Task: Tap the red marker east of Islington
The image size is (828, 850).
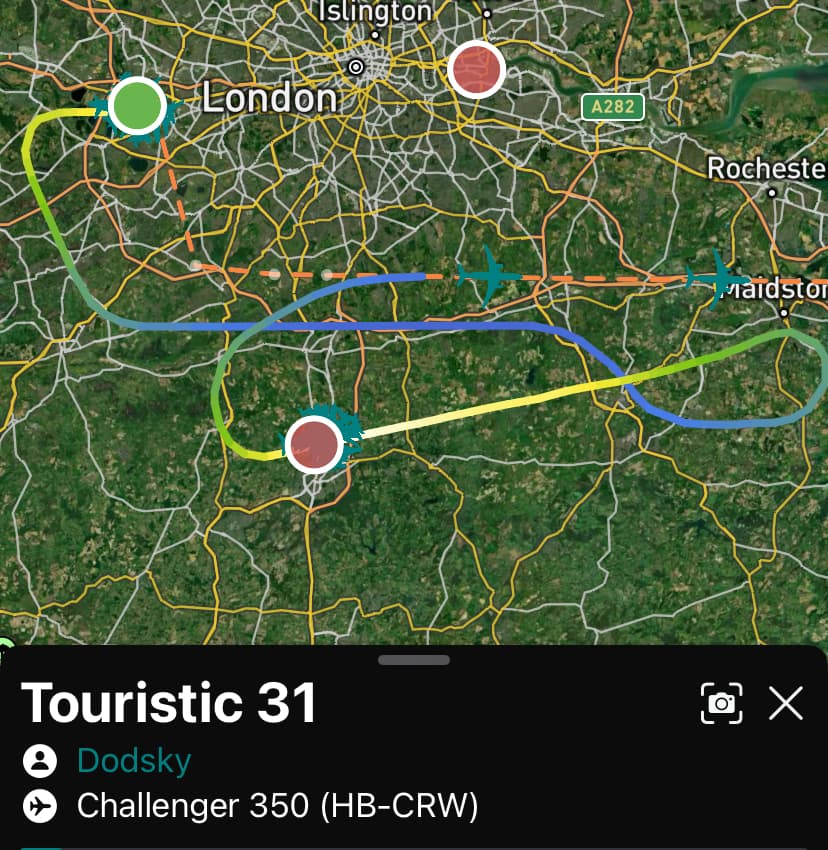Action: click(475, 70)
